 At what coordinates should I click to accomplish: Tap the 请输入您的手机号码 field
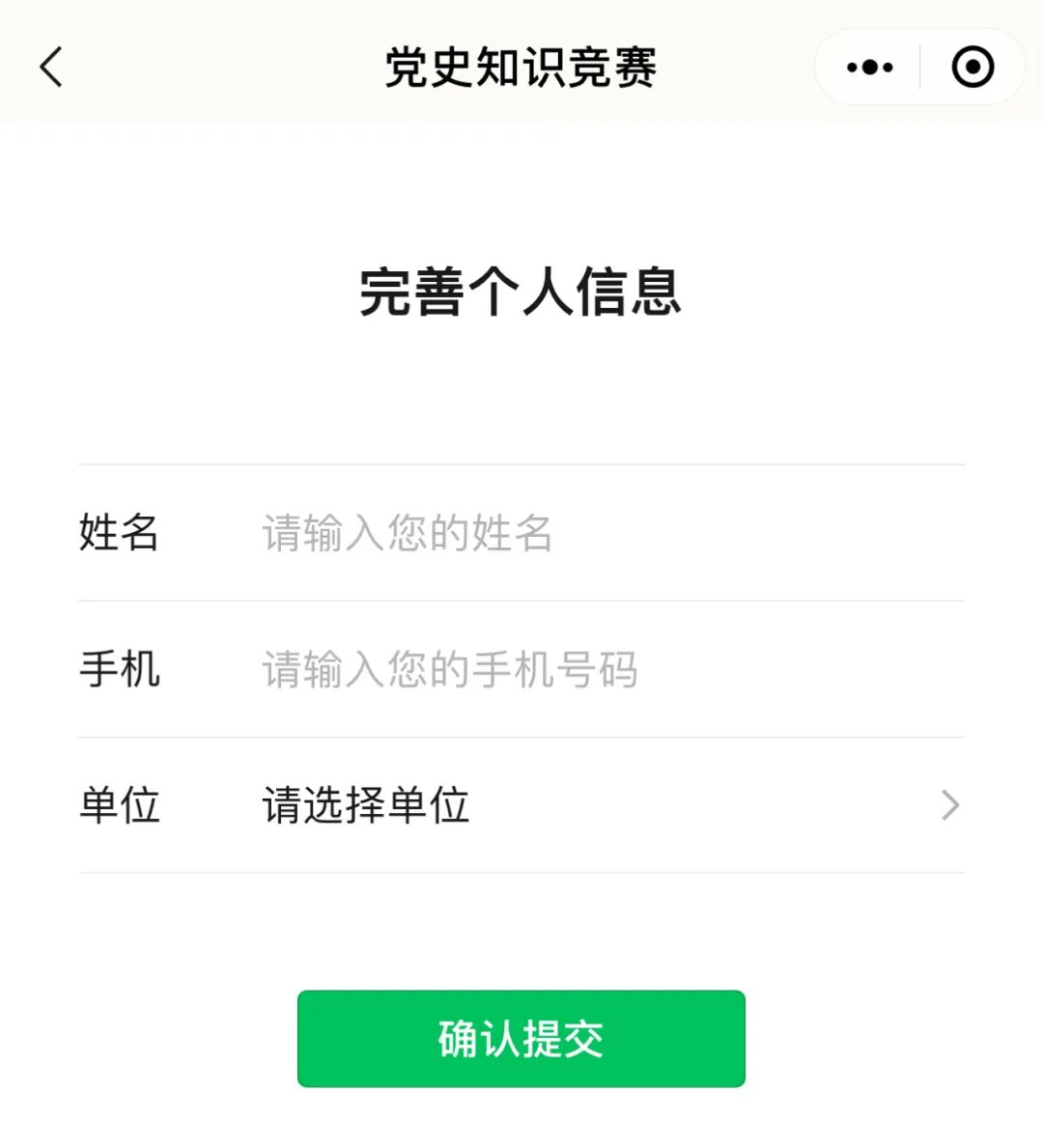click(450, 670)
